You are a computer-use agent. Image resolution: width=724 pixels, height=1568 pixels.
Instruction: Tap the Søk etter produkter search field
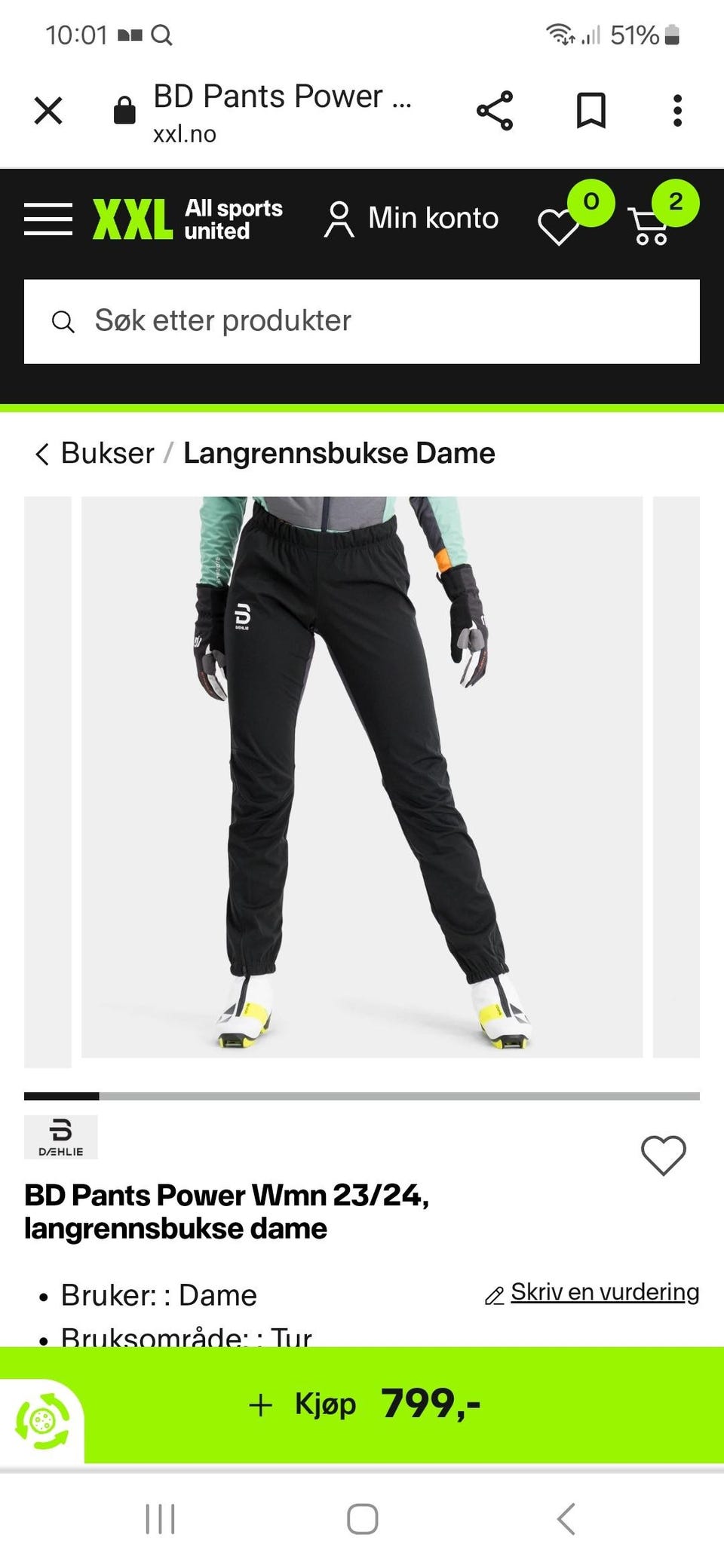point(362,320)
